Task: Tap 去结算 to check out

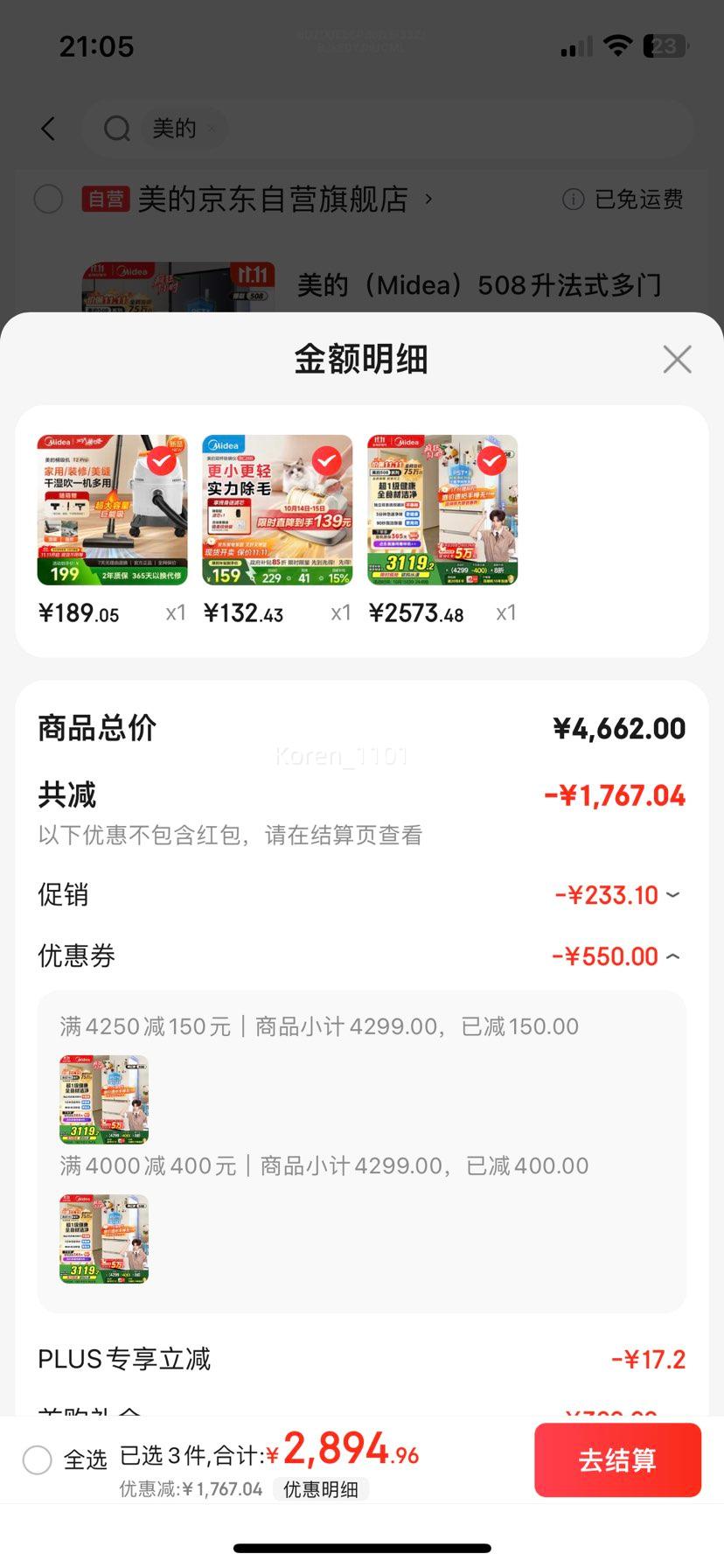Action: 617,1460
